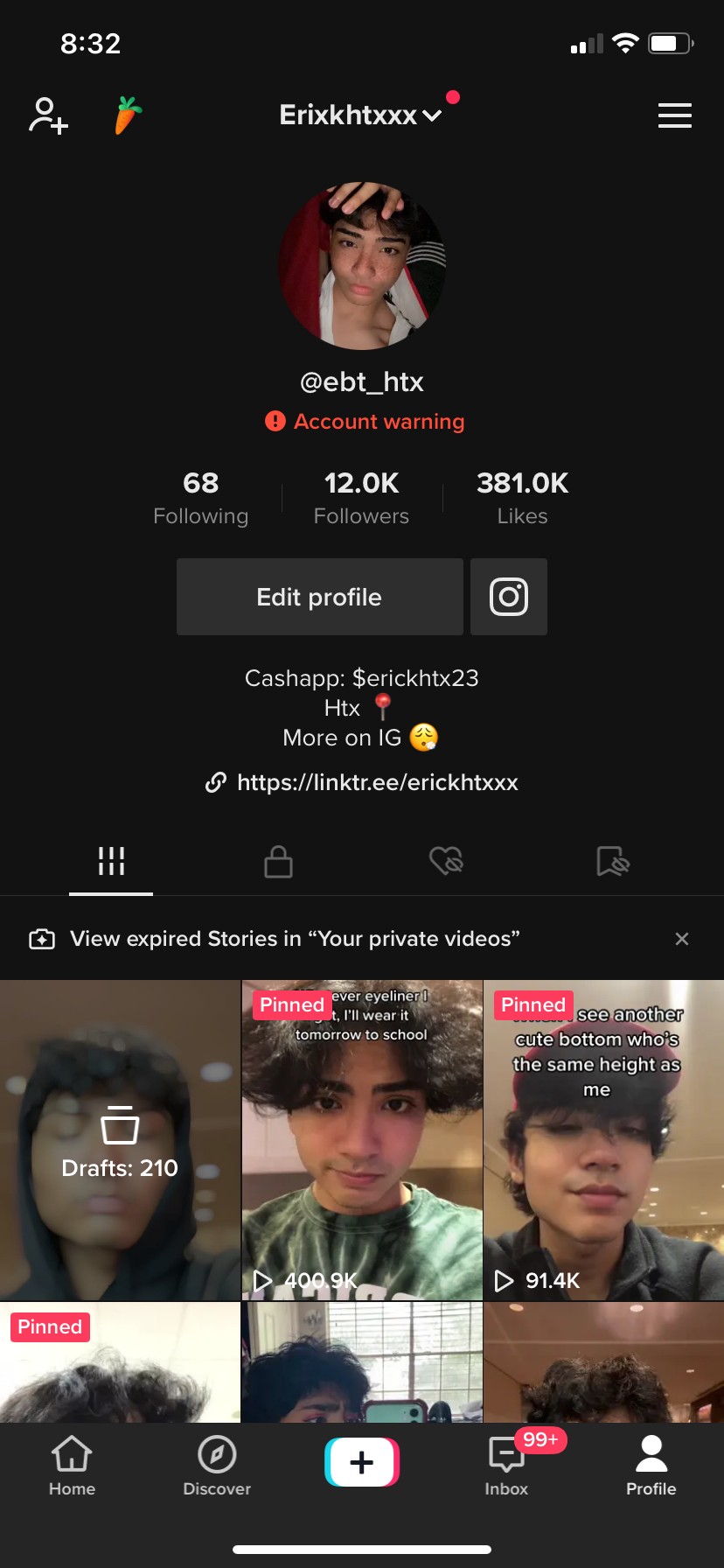Image resolution: width=724 pixels, height=1568 pixels.
Task: Switch to the liked videos tab
Action: pos(446,861)
